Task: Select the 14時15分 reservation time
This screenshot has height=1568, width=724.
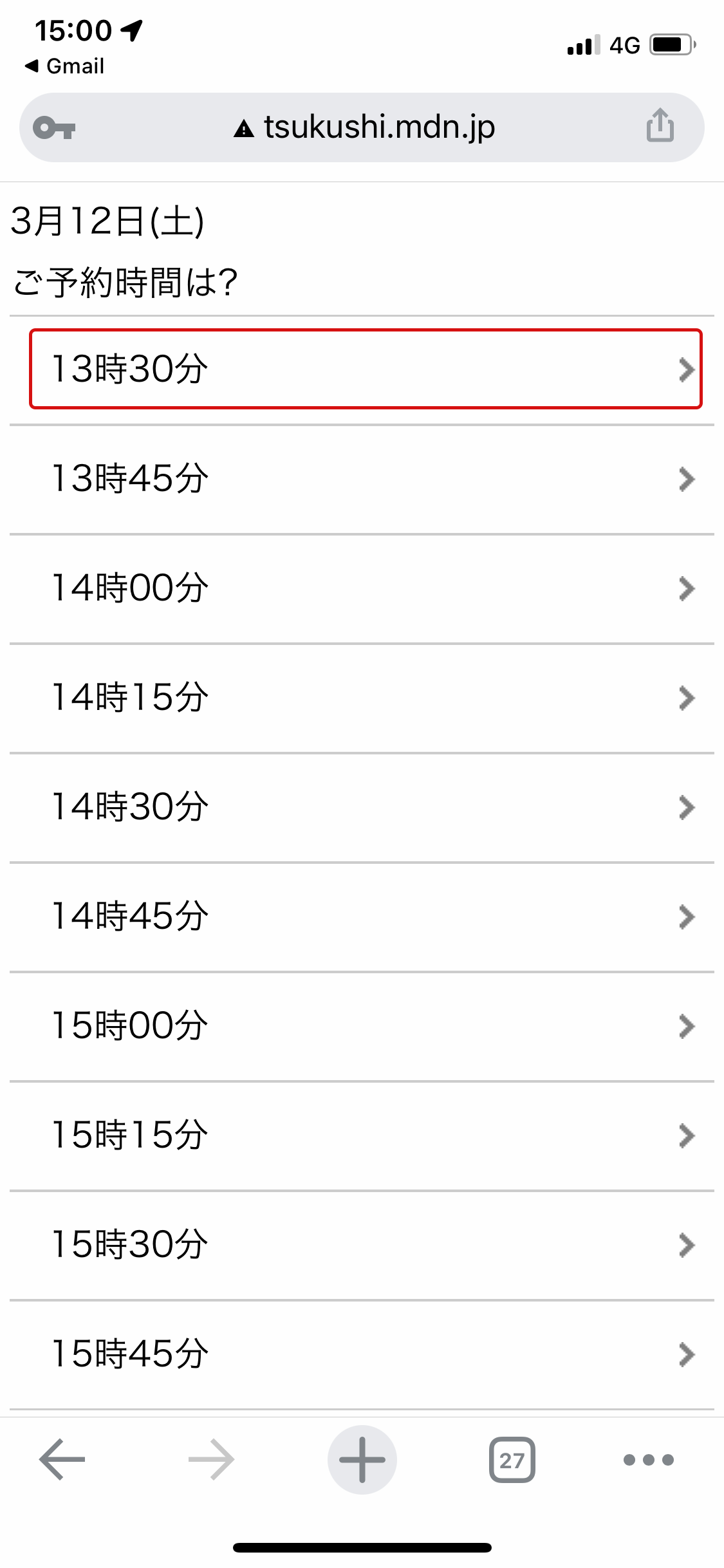Action: tap(362, 698)
